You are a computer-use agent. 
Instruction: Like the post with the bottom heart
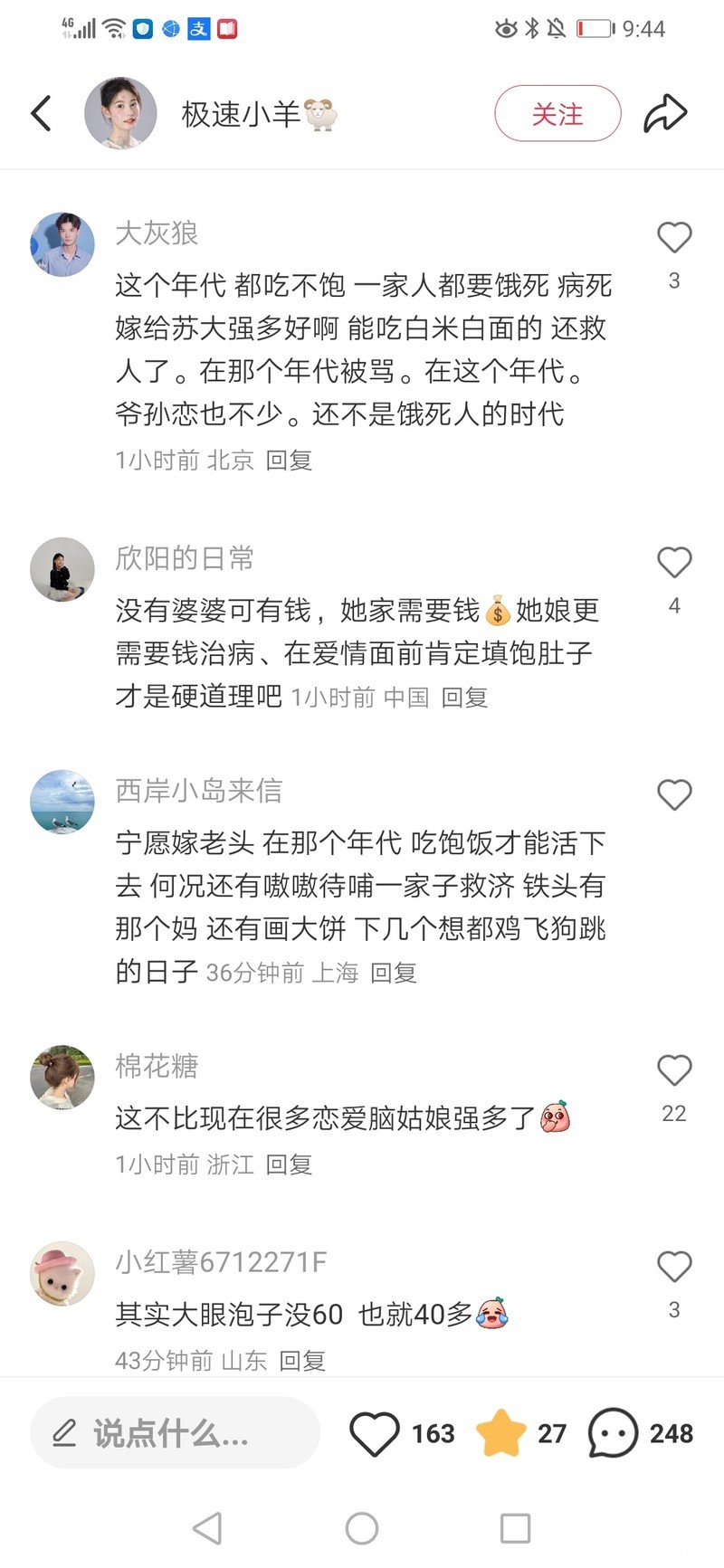pyautogui.click(x=375, y=1433)
